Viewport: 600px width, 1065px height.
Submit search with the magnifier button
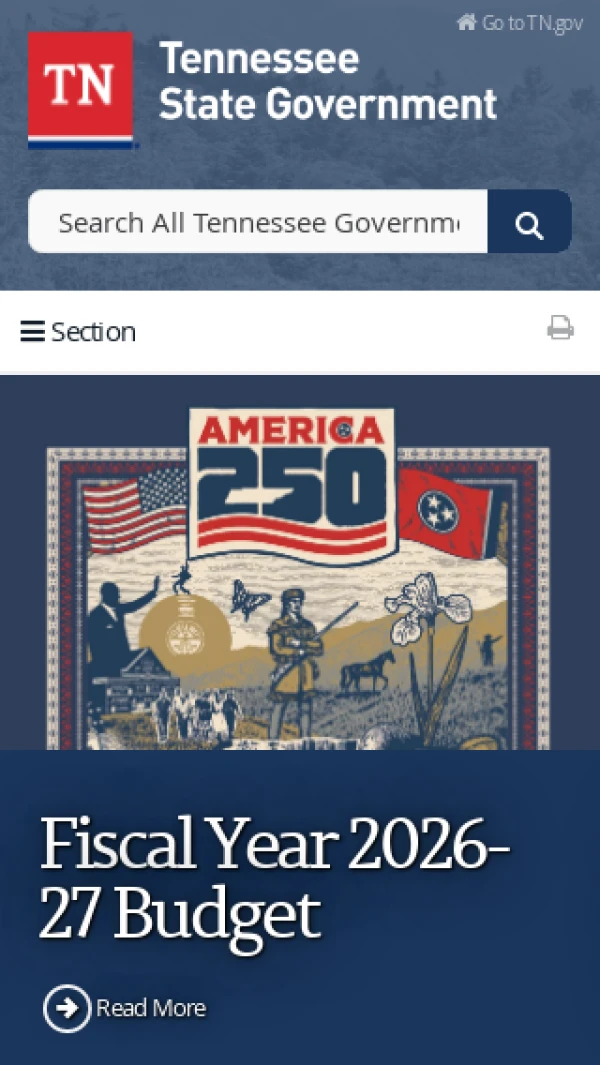529,223
